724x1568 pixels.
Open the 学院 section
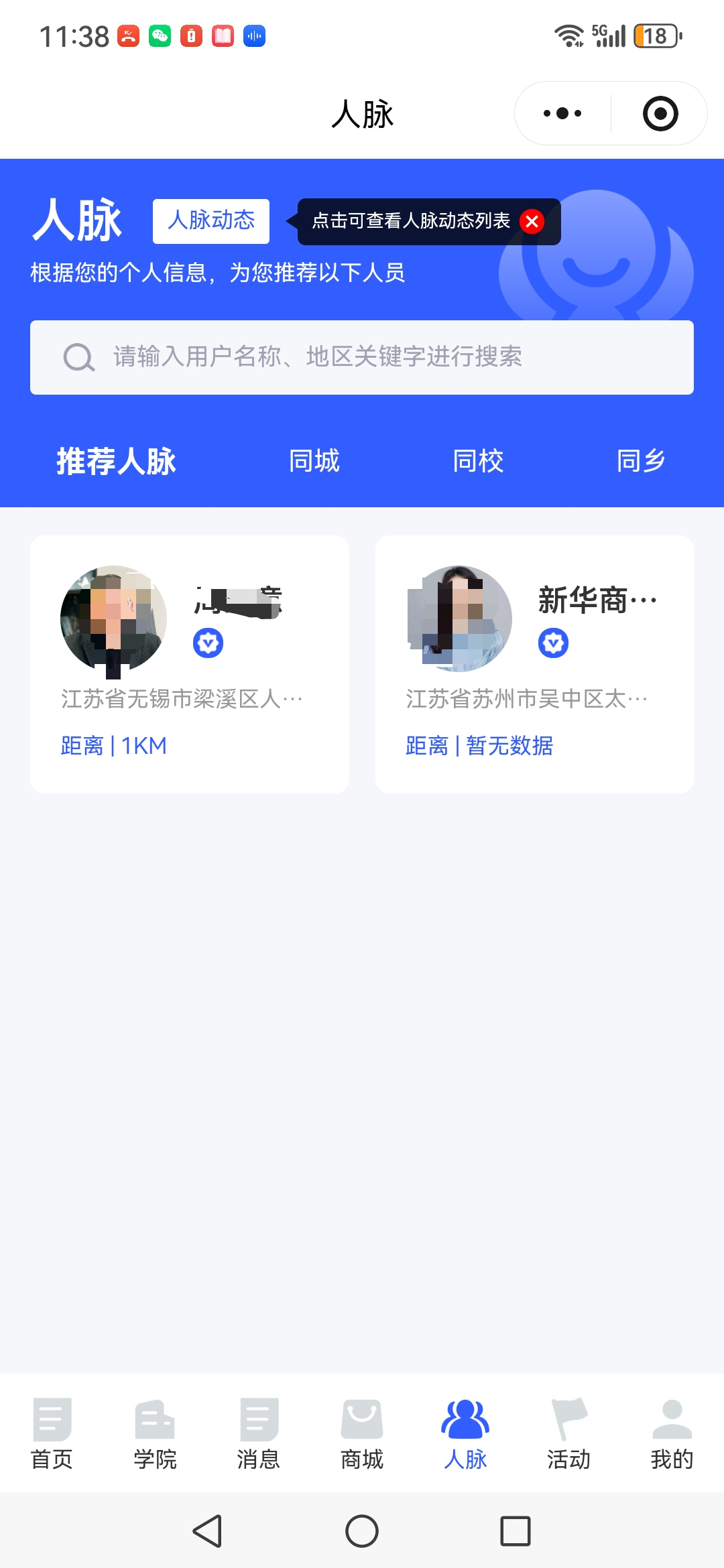pos(155,1434)
